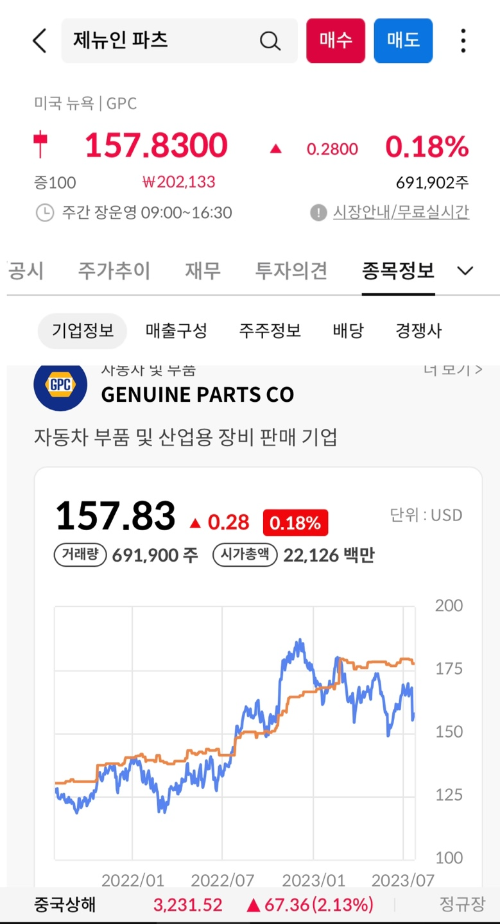Switch to the 투자의견 tab
Image resolution: width=500 pixels, height=924 pixels.
pyautogui.click(x=291, y=271)
